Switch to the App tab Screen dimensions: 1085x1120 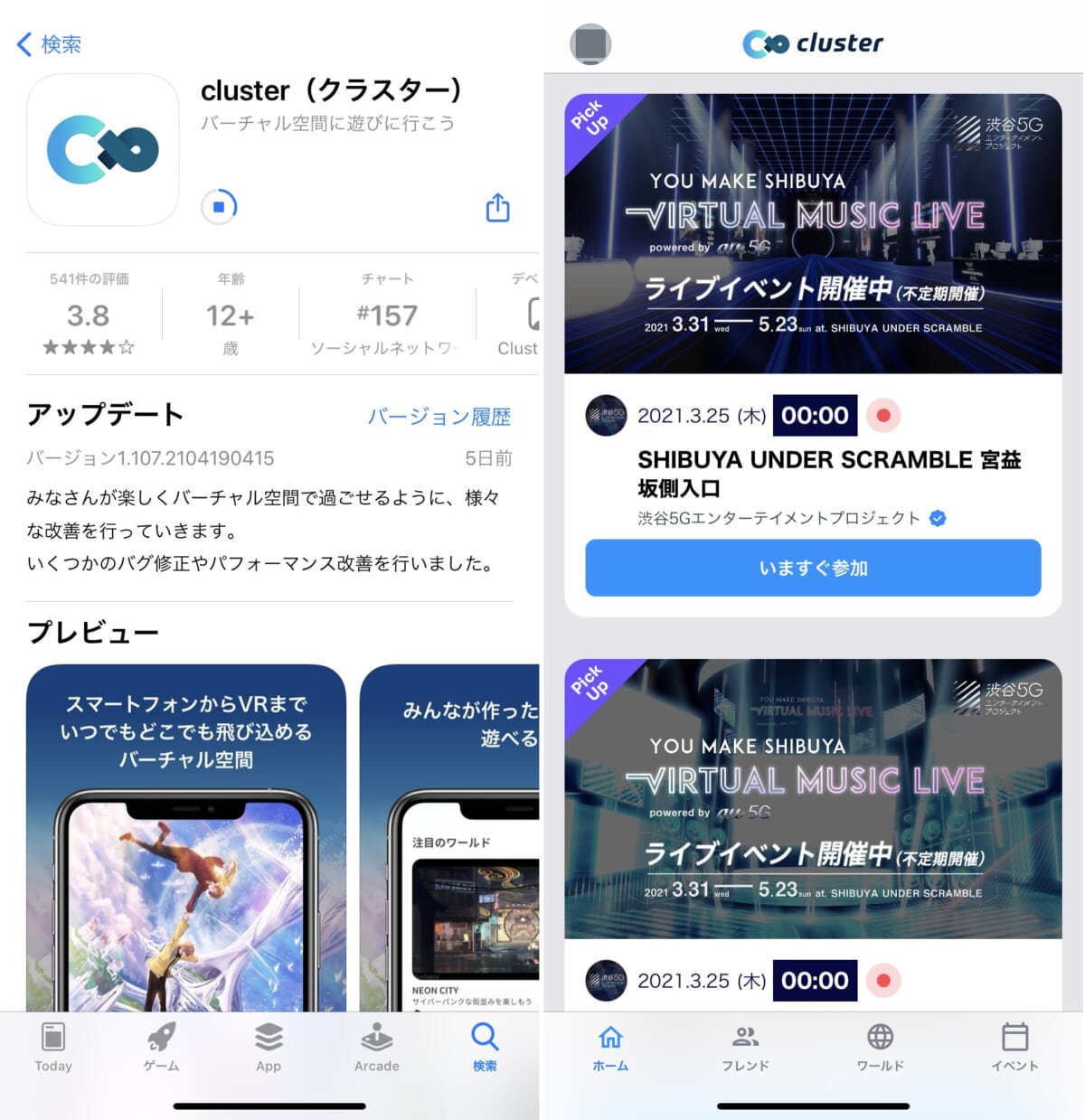269,1047
